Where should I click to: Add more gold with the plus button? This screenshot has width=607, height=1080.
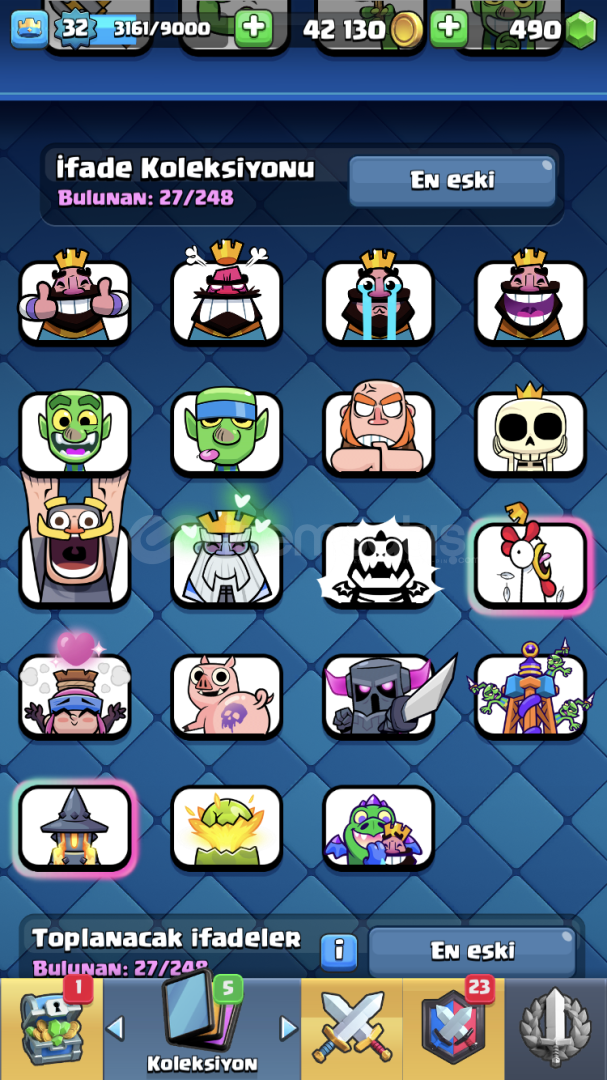pyautogui.click(x=449, y=27)
